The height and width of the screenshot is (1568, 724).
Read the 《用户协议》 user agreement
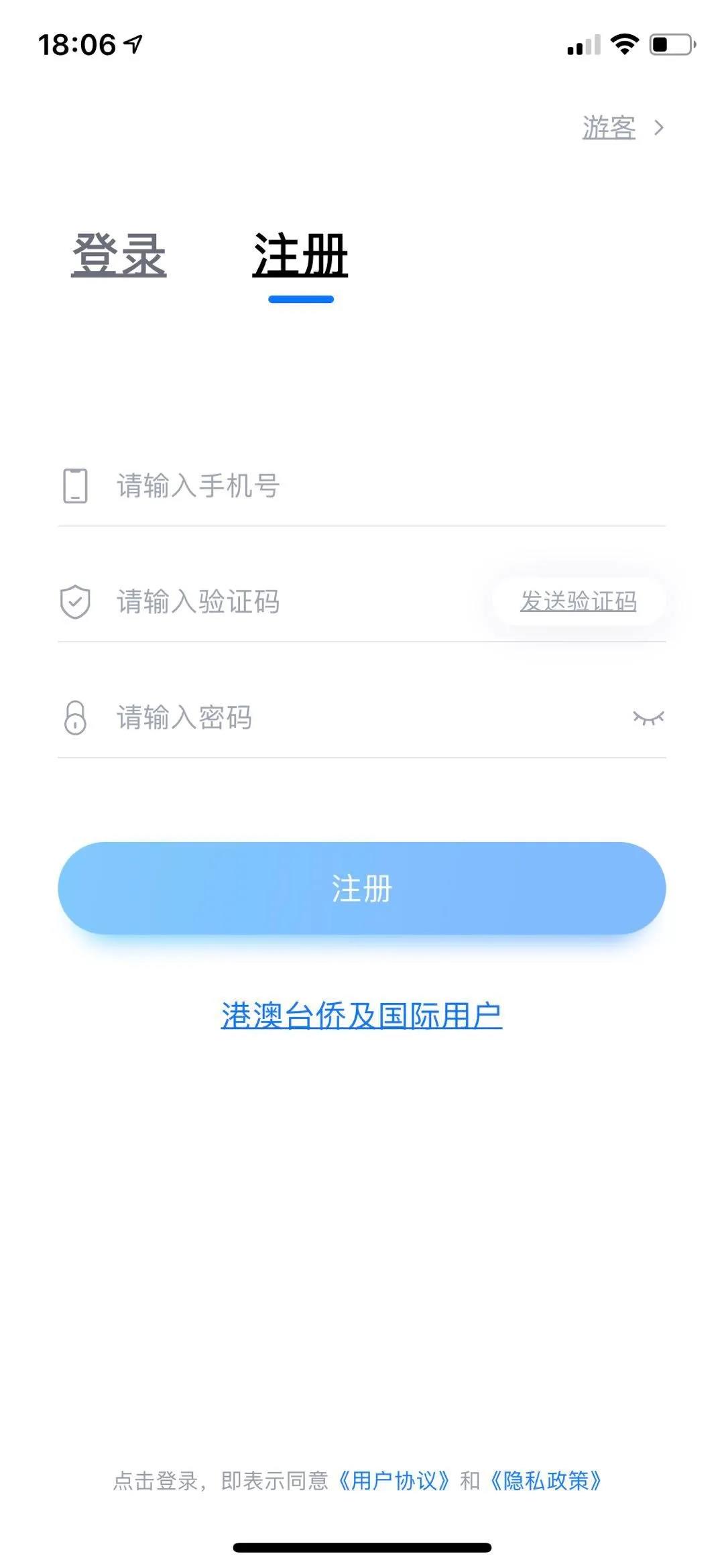[394, 1480]
